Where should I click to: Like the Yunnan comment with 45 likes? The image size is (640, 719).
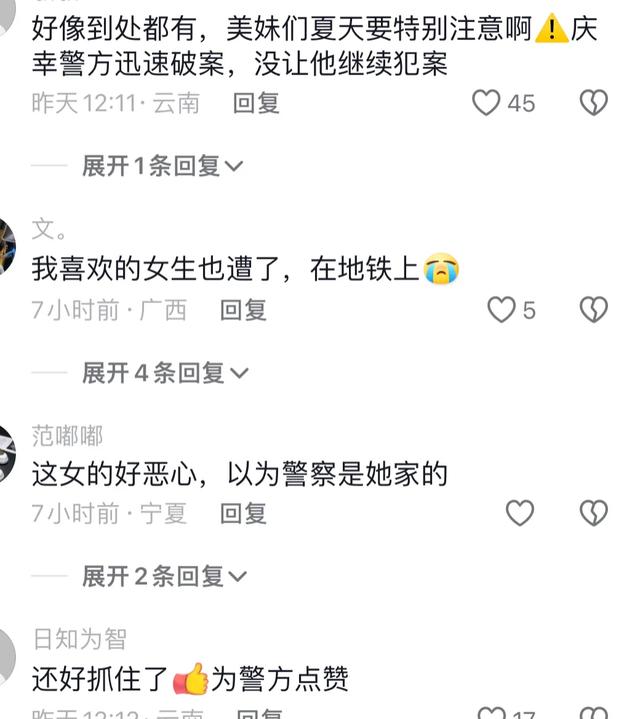(487, 103)
